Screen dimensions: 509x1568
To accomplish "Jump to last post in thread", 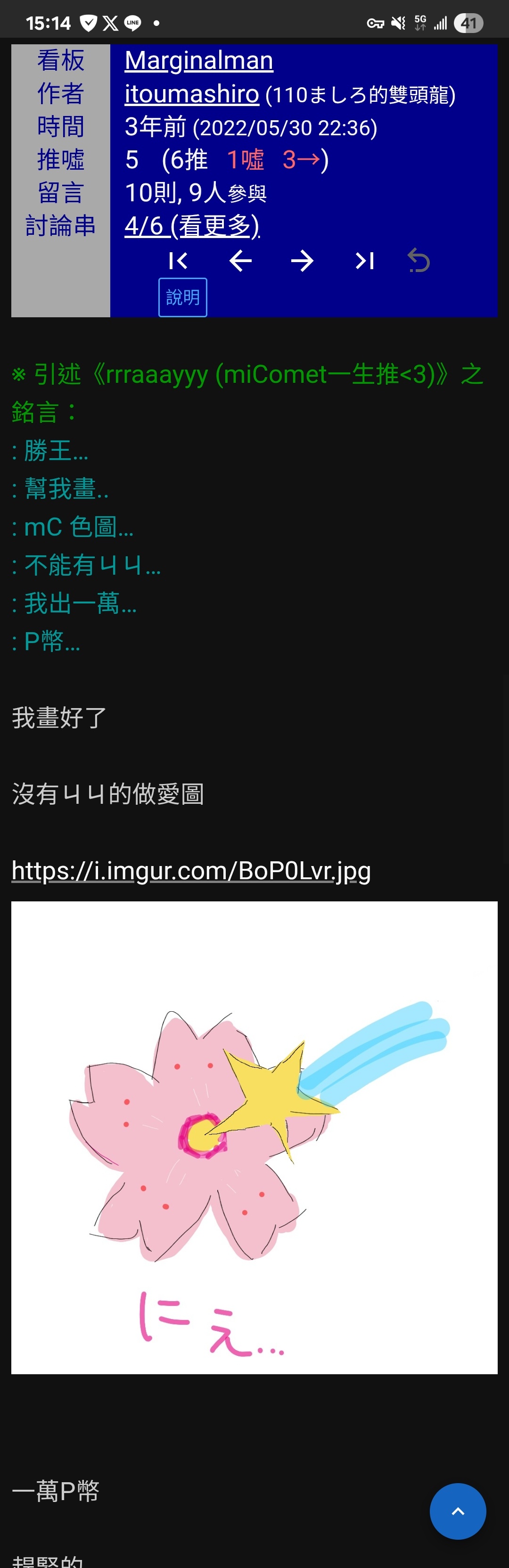I will 364,261.
